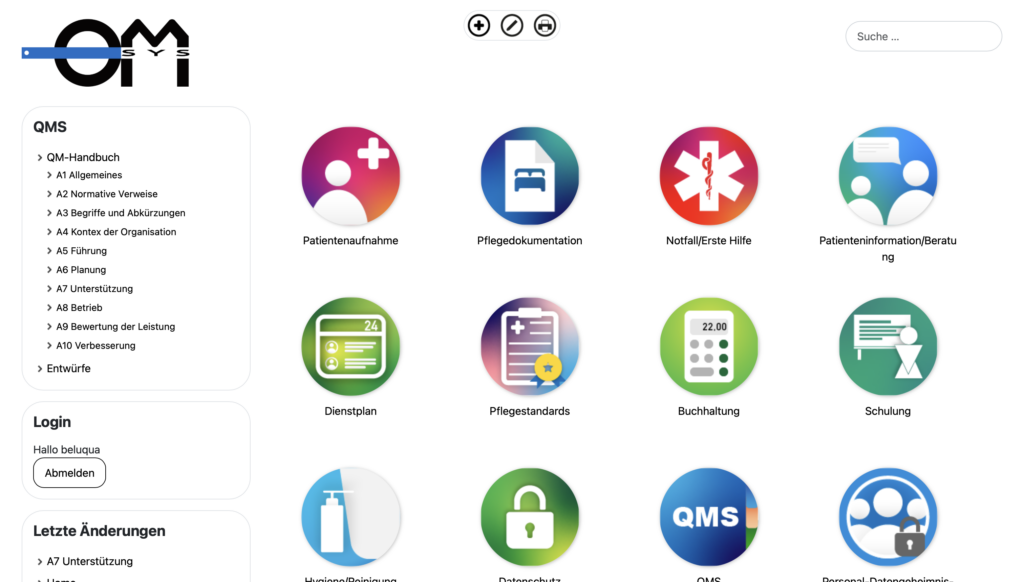Open Pflegedokumentation tile

point(530,176)
